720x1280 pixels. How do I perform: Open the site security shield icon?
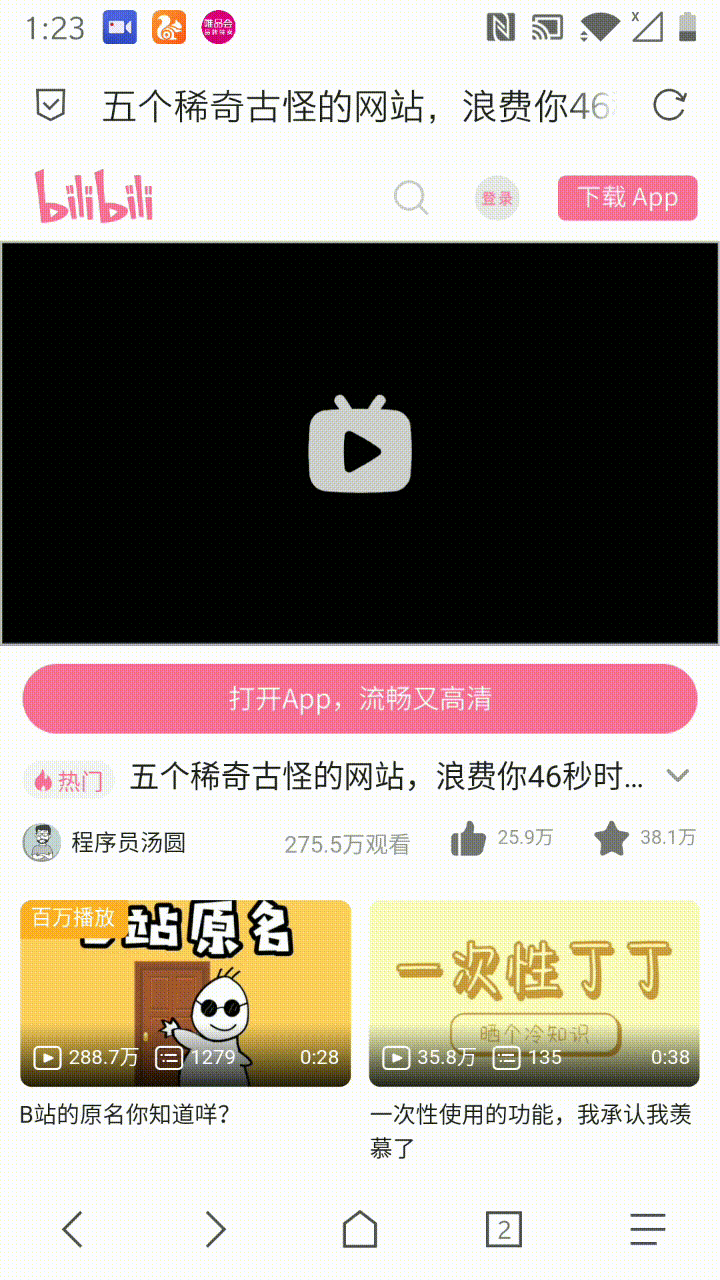tap(51, 105)
